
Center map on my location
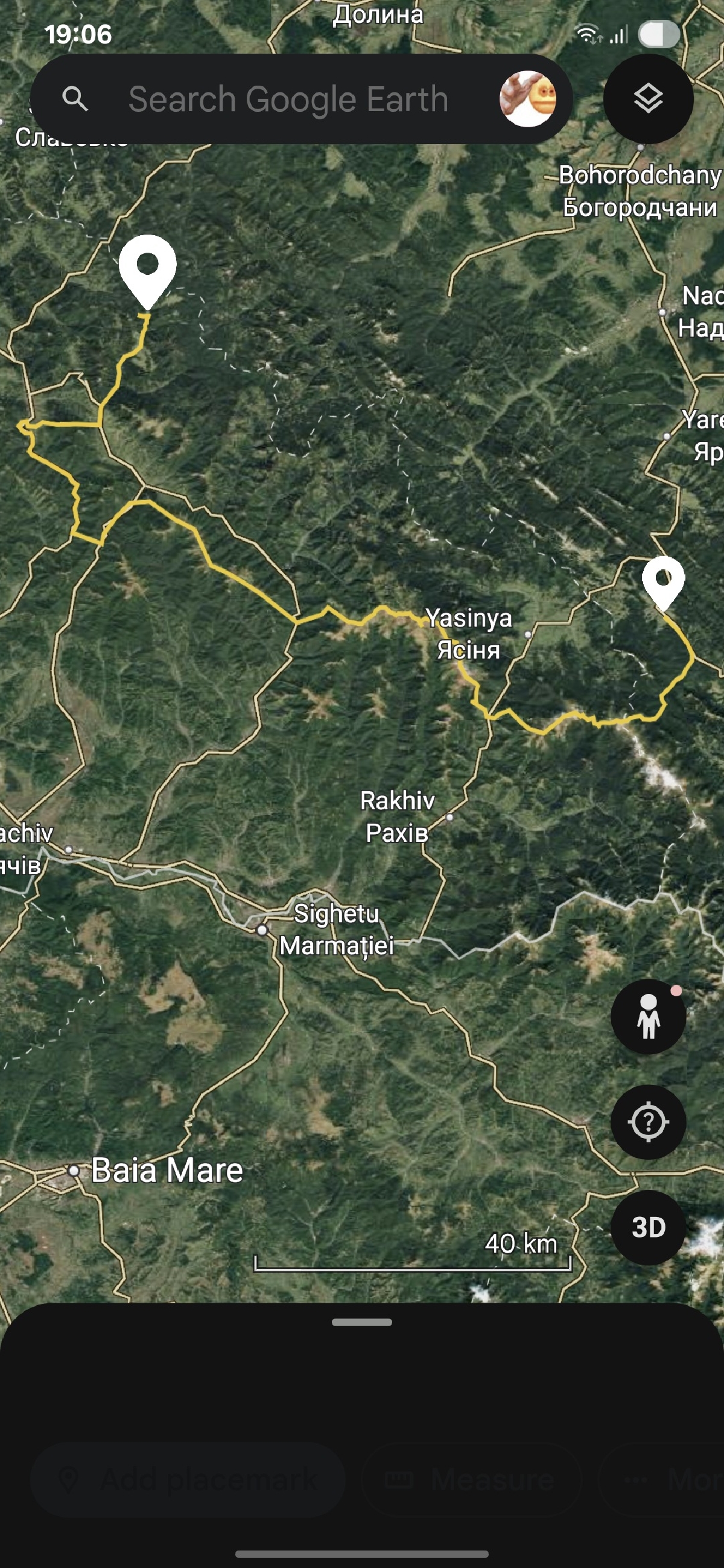coord(648,1122)
